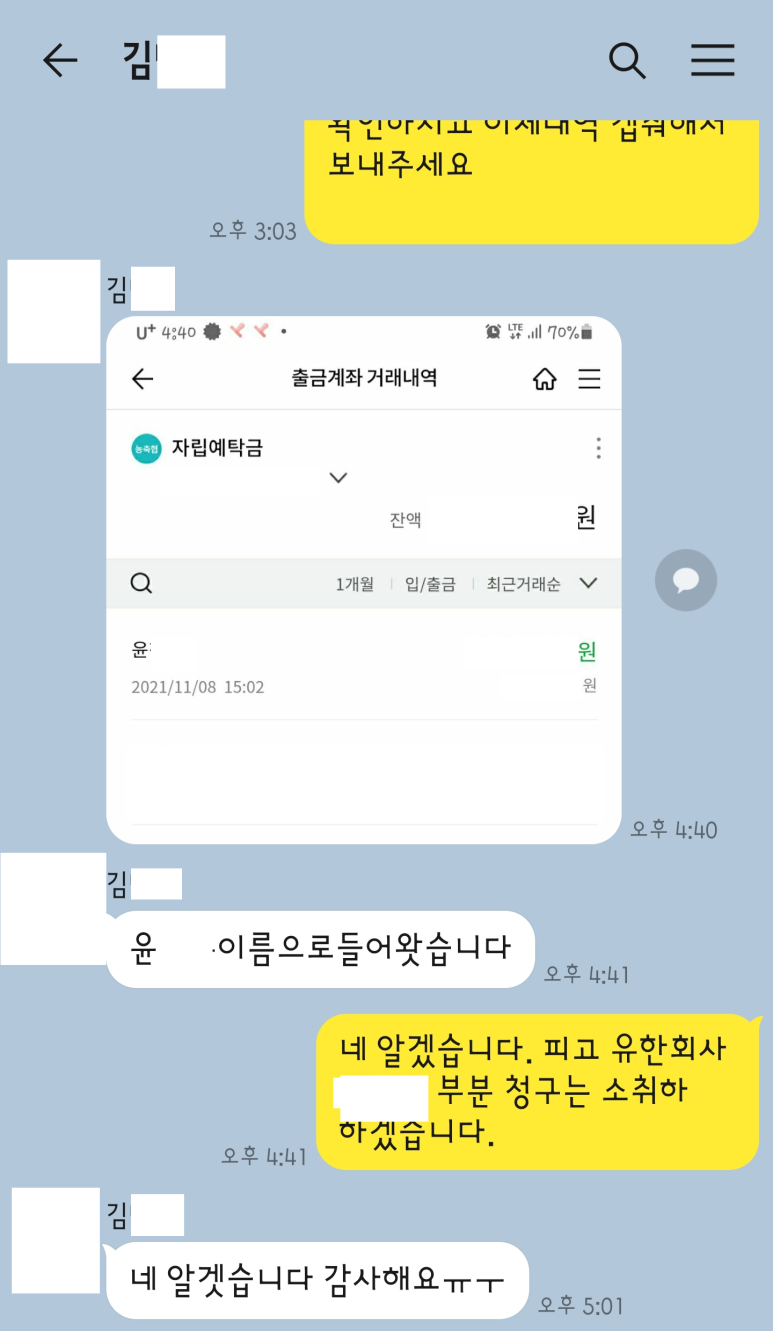Search within this conversation

(x=627, y=62)
